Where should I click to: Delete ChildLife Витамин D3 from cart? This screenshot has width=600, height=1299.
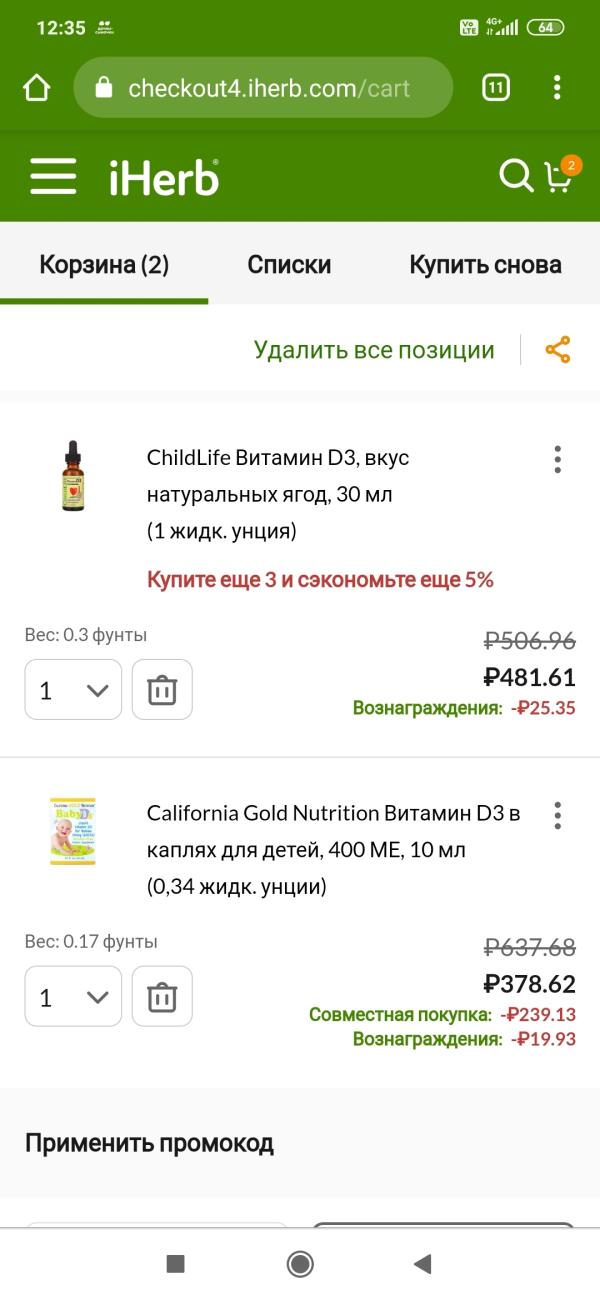click(162, 690)
